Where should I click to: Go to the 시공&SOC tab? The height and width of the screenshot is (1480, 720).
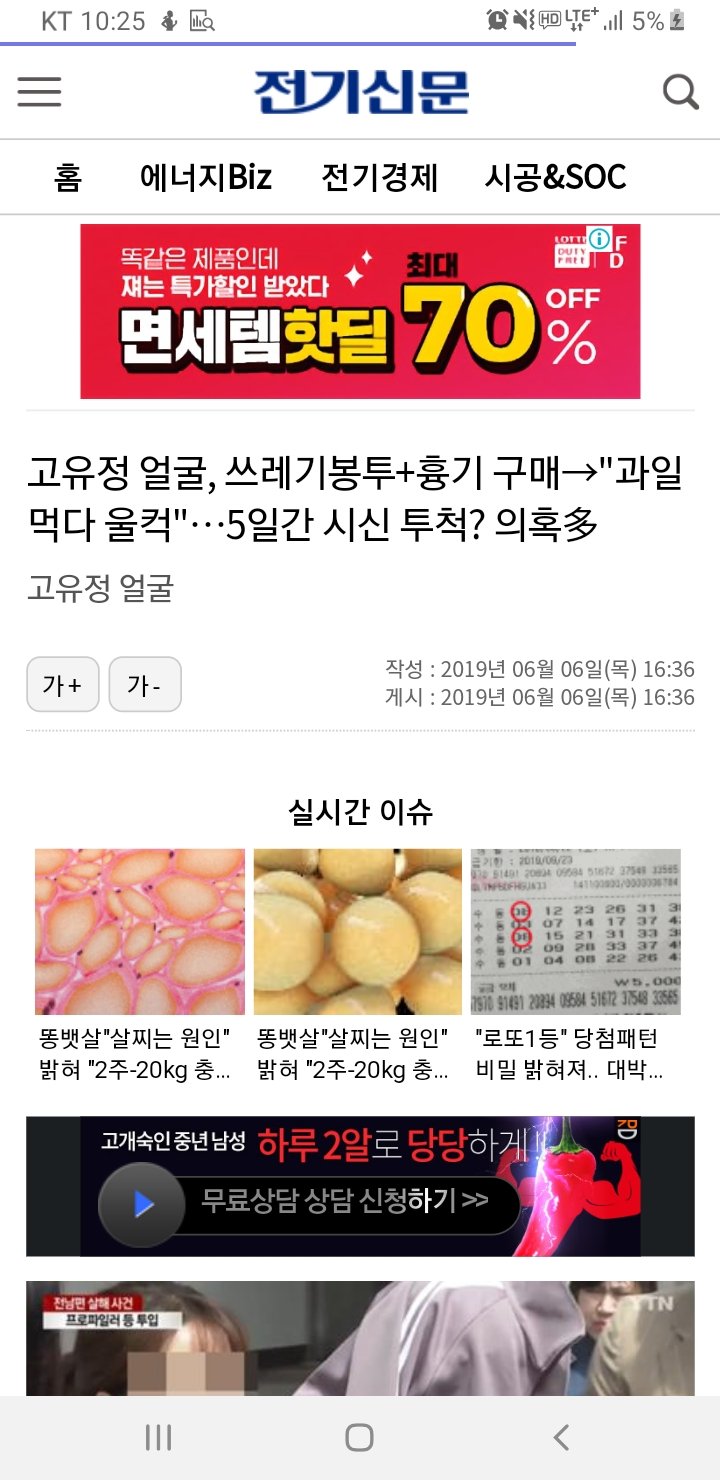point(555,178)
